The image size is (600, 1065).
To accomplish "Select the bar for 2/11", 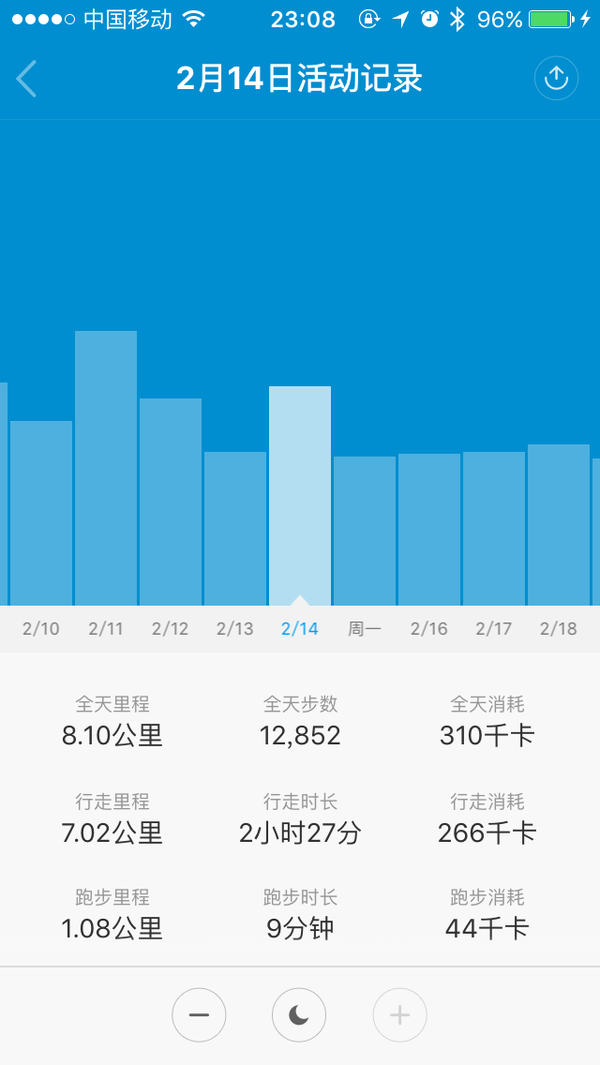I will (x=106, y=468).
